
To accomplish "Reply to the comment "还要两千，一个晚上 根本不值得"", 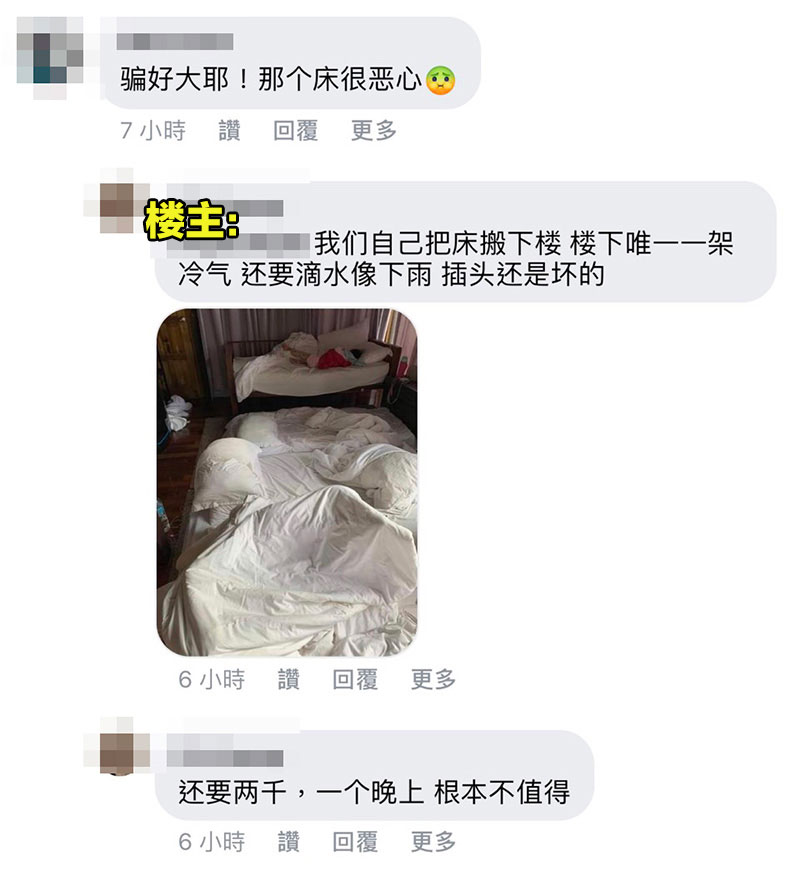I will (354, 842).
